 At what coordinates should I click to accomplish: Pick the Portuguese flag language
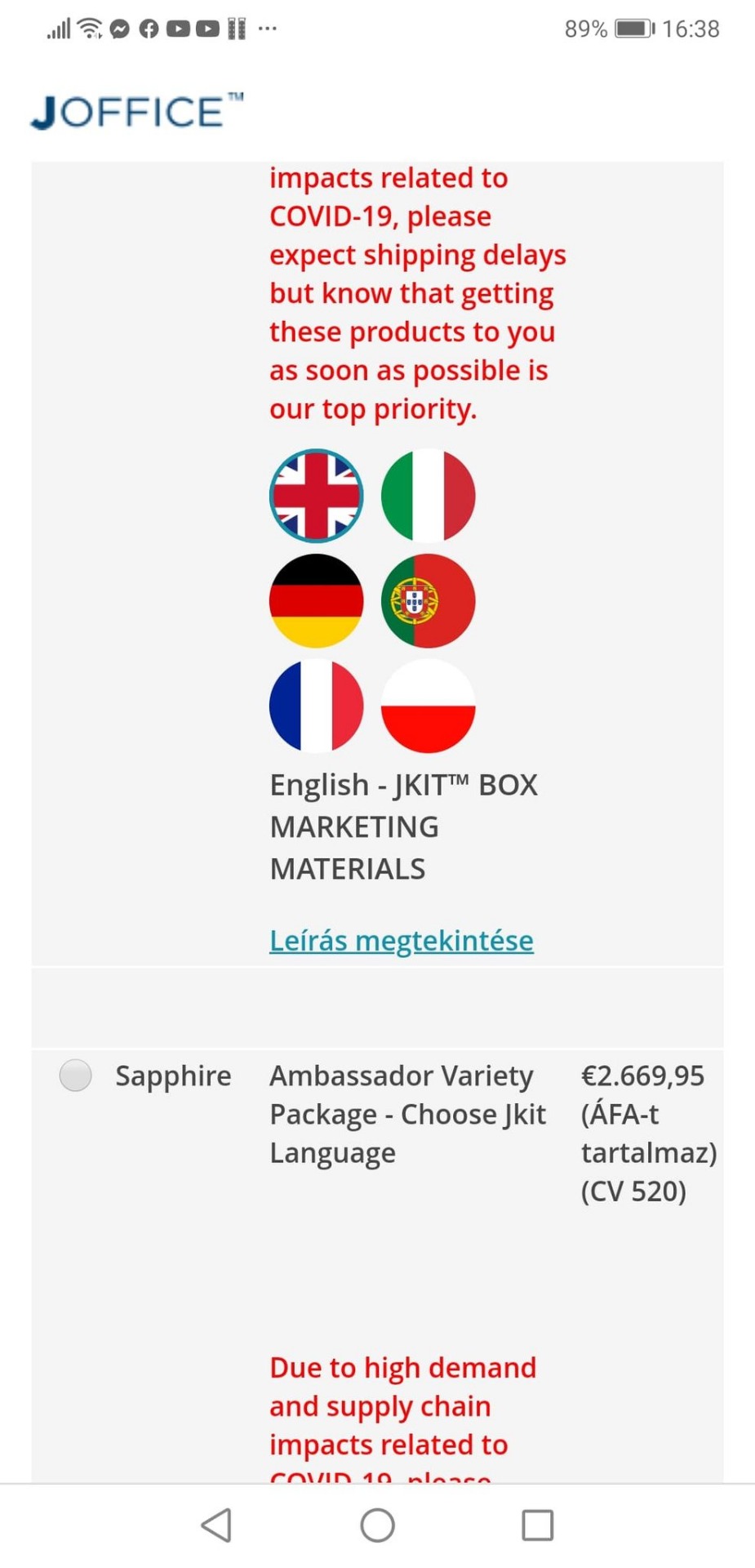click(x=428, y=600)
